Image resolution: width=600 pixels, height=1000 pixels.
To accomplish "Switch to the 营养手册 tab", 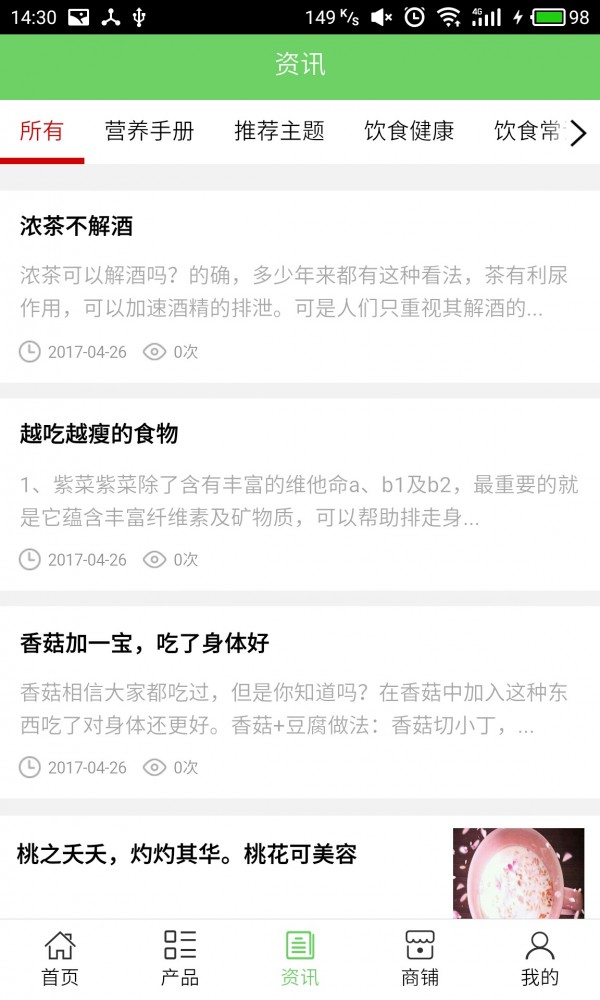I will 149,131.
